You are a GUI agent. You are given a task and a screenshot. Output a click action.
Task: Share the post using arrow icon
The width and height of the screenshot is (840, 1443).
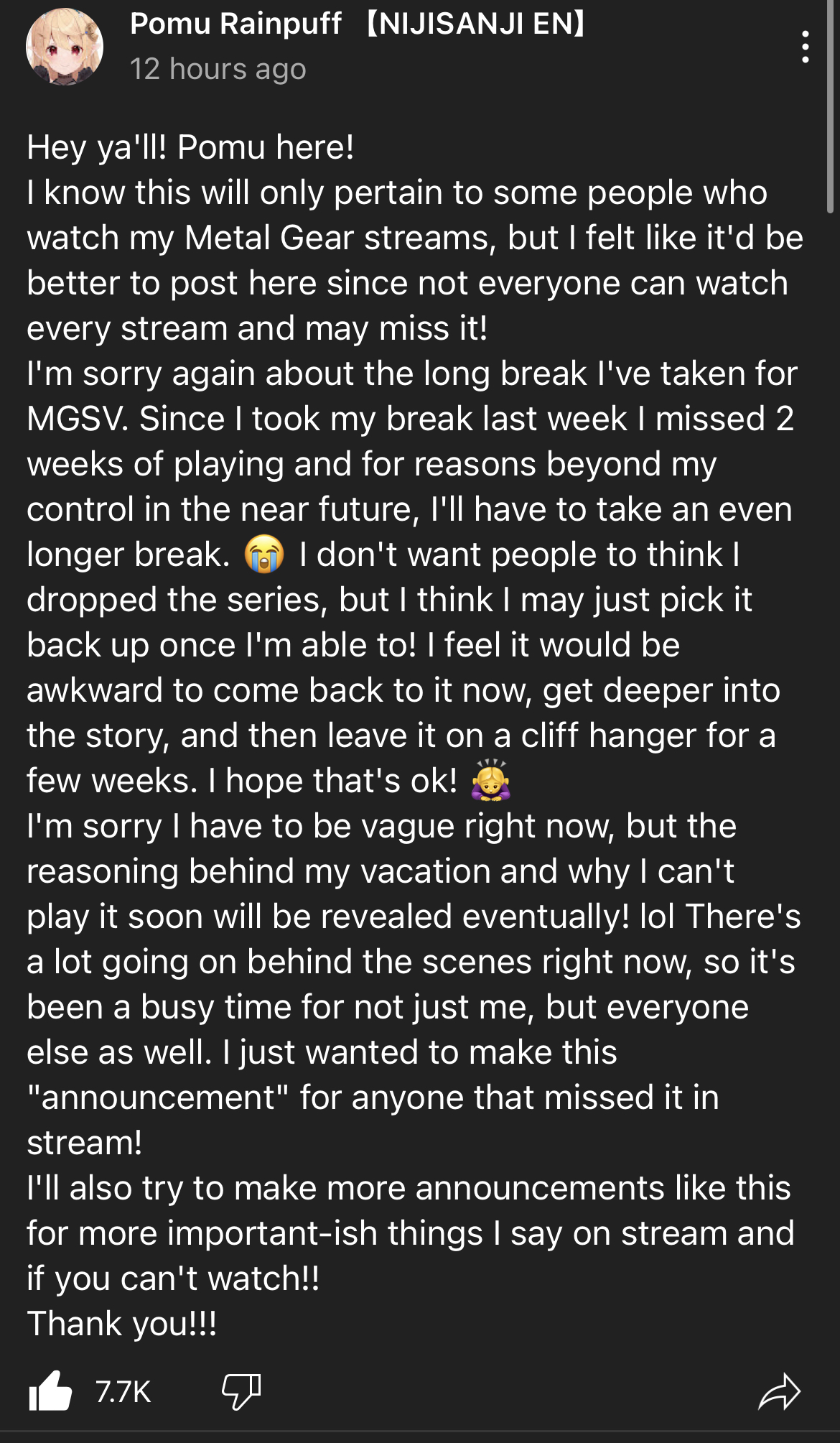780,1391
